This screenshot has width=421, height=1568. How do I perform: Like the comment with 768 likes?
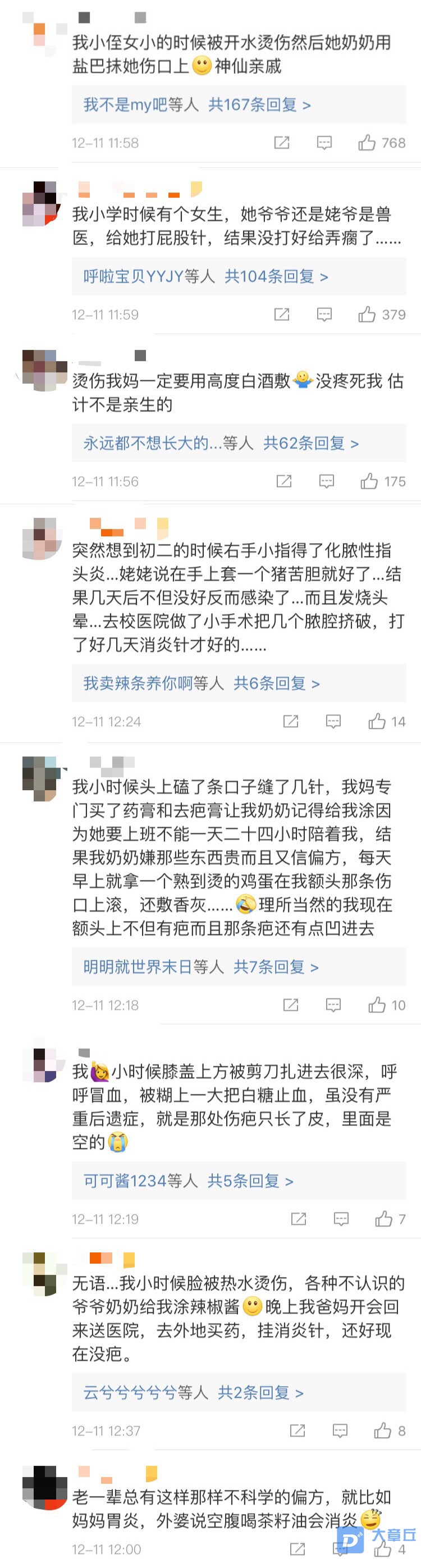367,143
